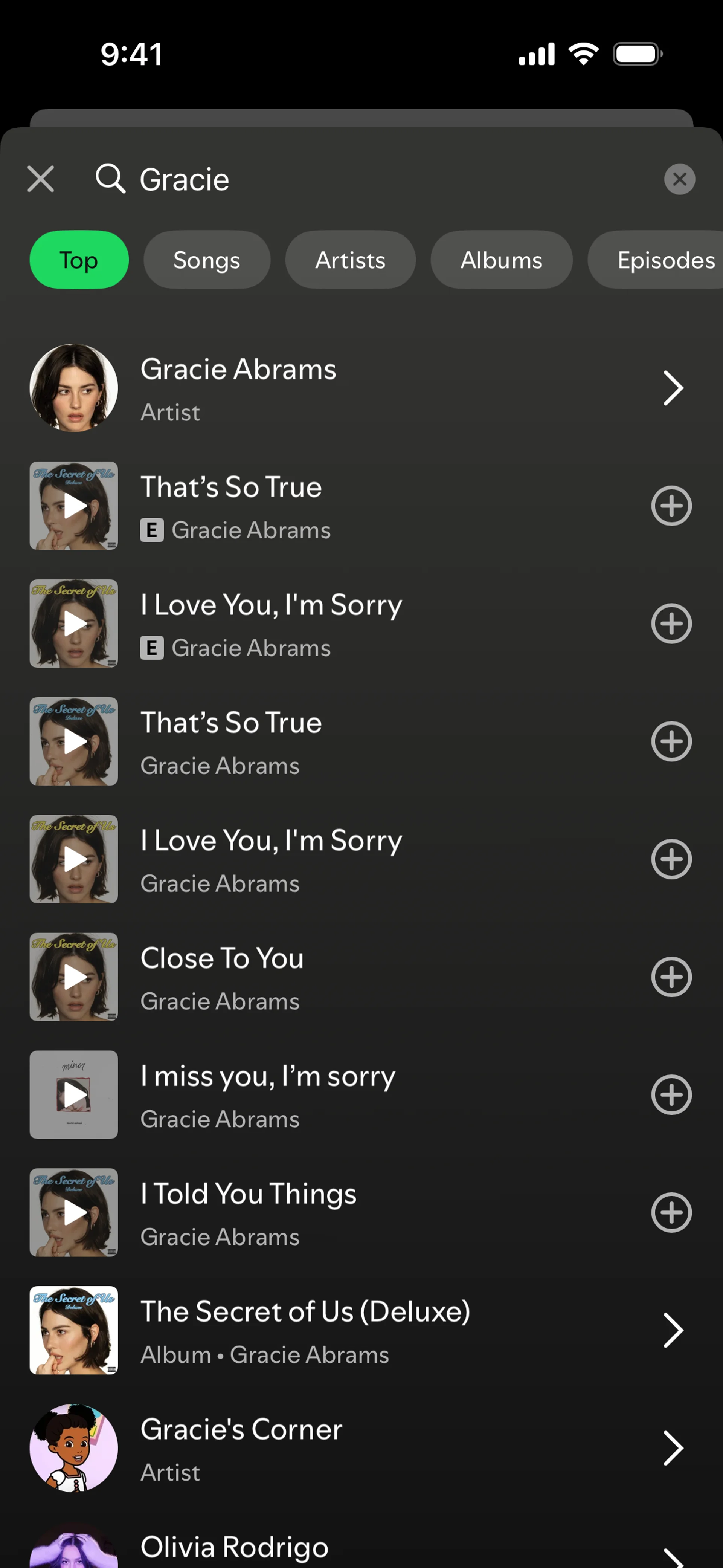
Task: Tap the Gracie search field
Action: pos(365,180)
